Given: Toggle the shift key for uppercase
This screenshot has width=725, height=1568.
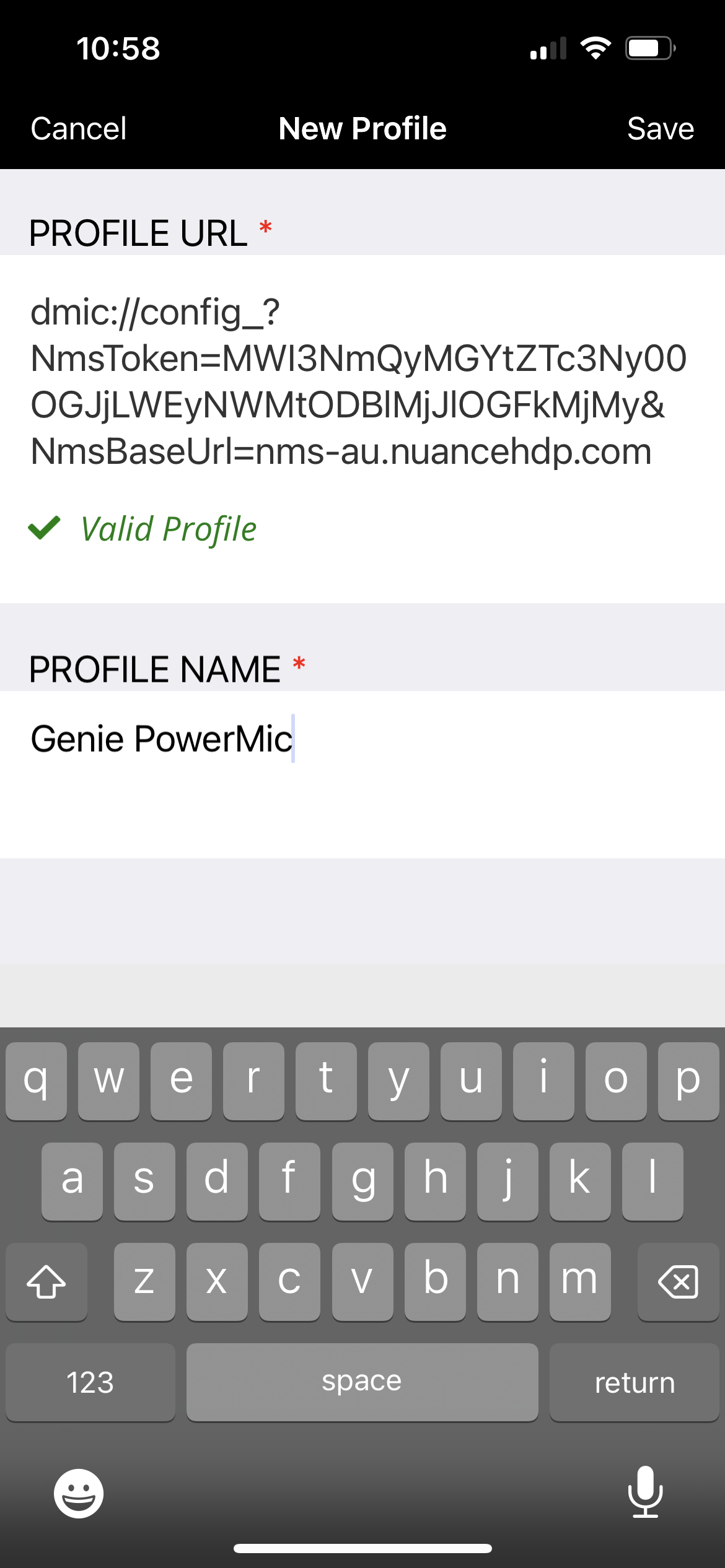Looking at the screenshot, I should 46,1281.
